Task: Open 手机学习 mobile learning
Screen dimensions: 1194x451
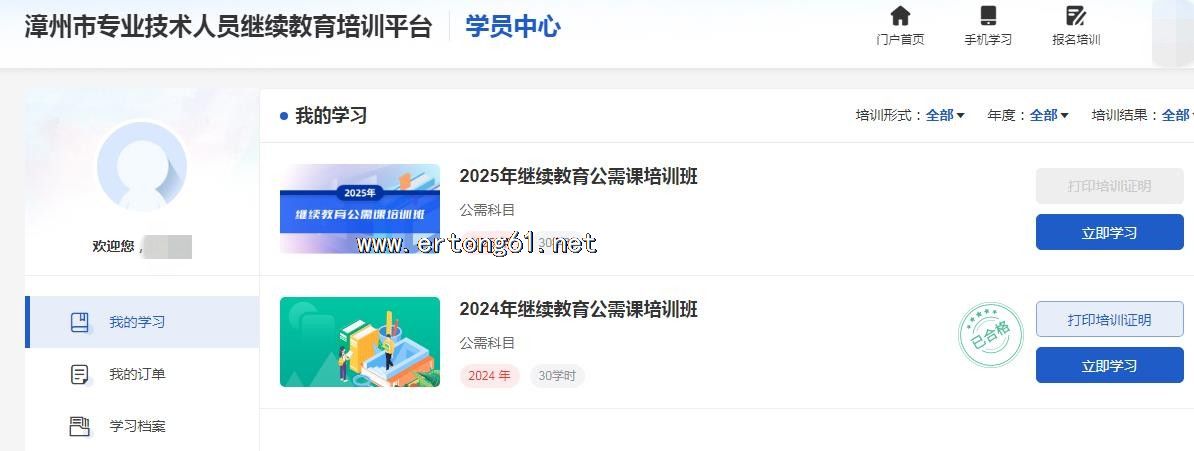Action: [988, 26]
